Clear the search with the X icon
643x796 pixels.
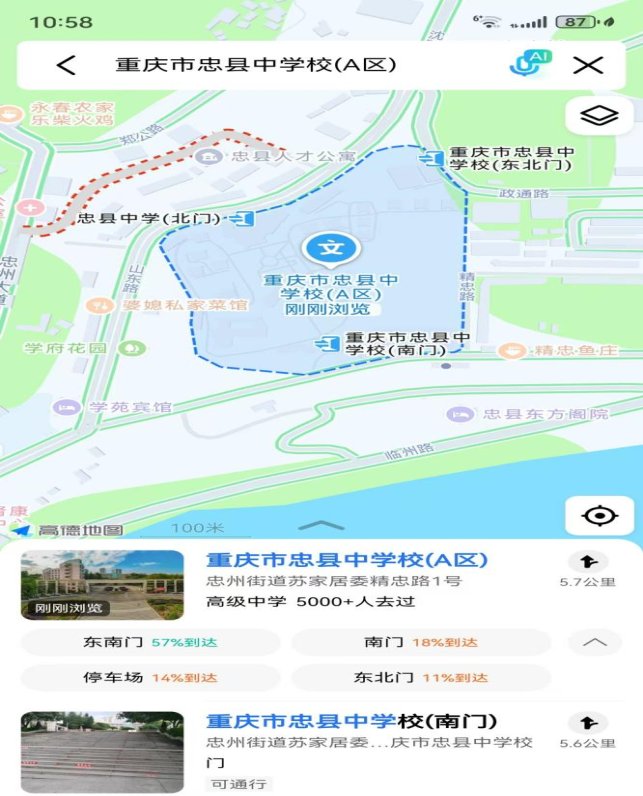[x=588, y=65]
